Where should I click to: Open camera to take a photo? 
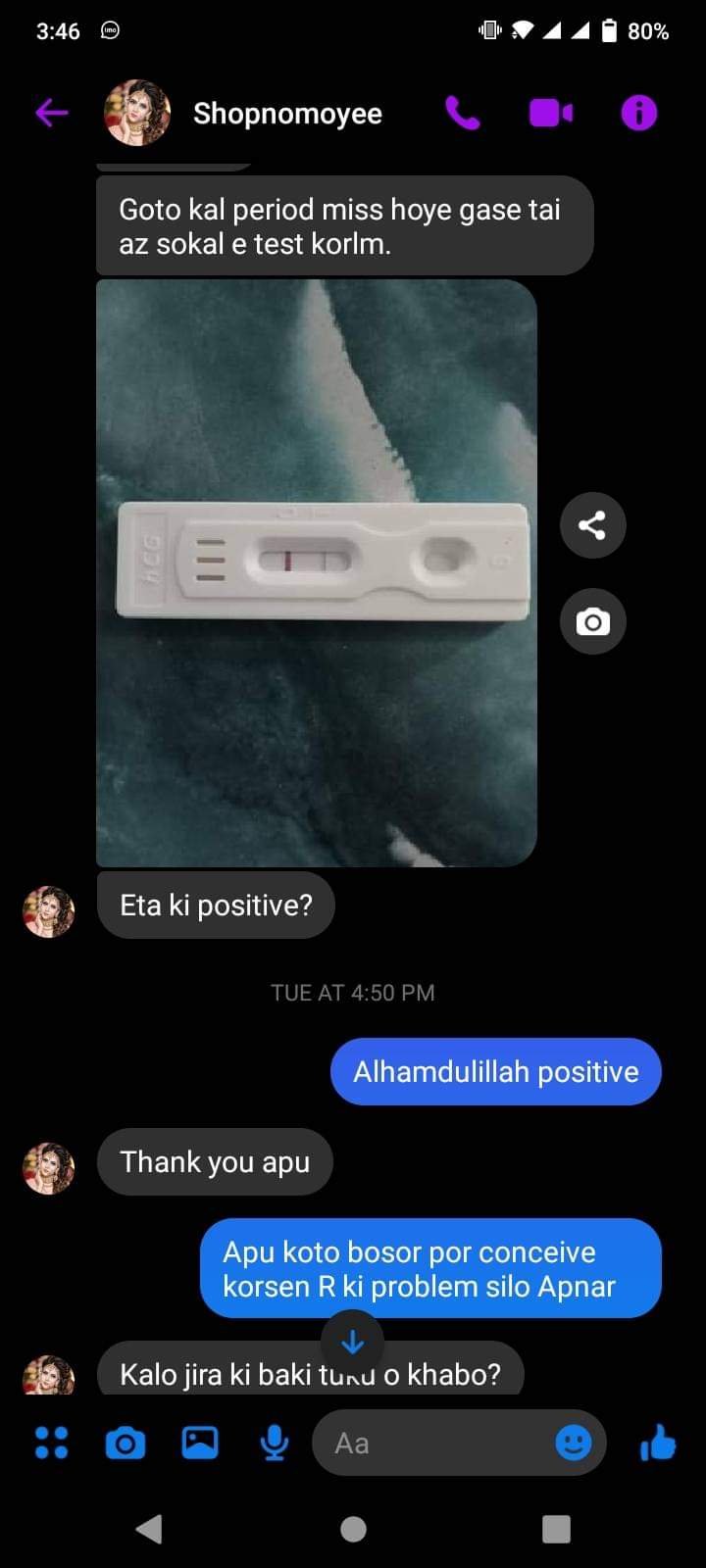[x=126, y=1443]
